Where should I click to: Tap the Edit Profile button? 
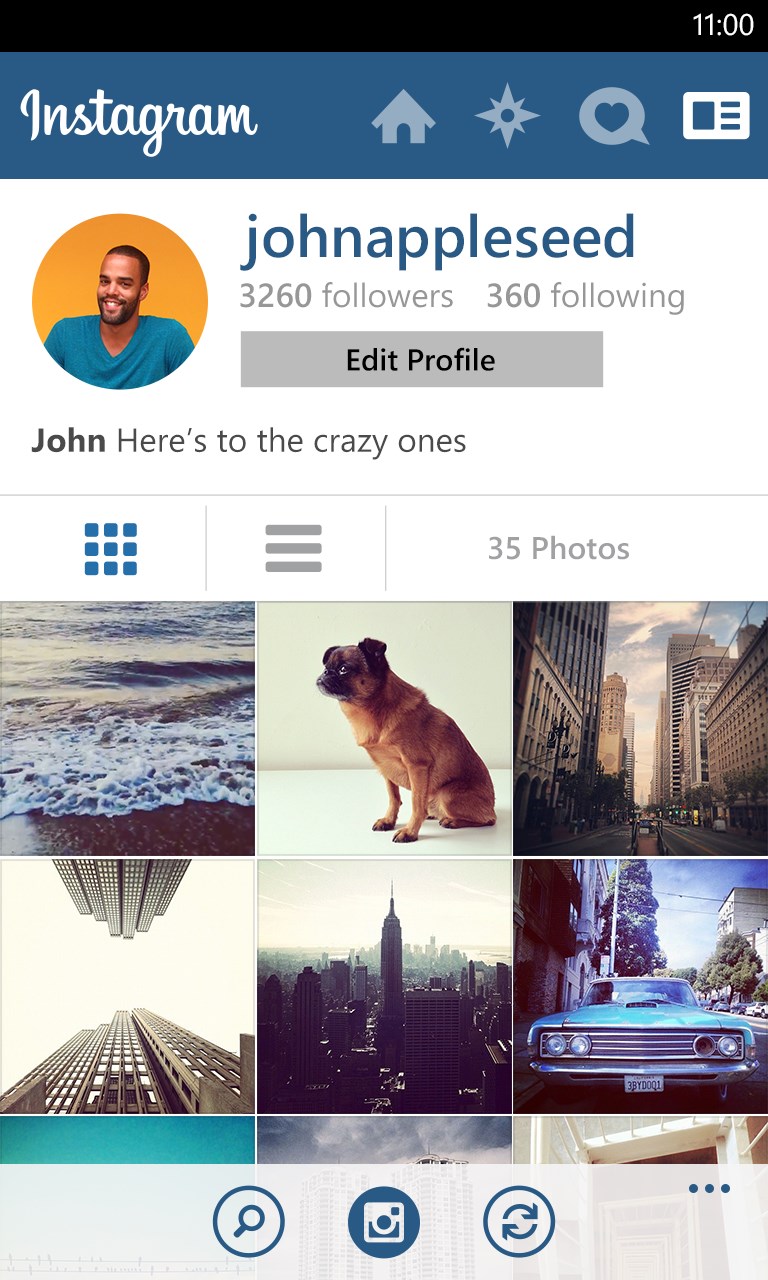coord(421,359)
